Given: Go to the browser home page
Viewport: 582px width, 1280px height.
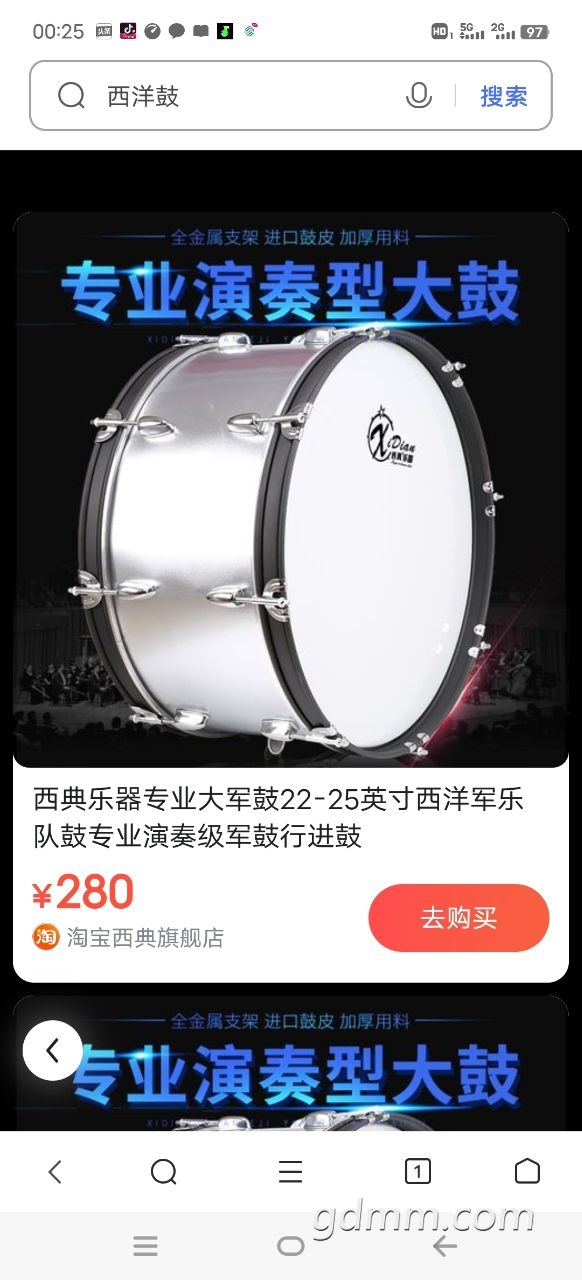Looking at the screenshot, I should tap(527, 1172).
